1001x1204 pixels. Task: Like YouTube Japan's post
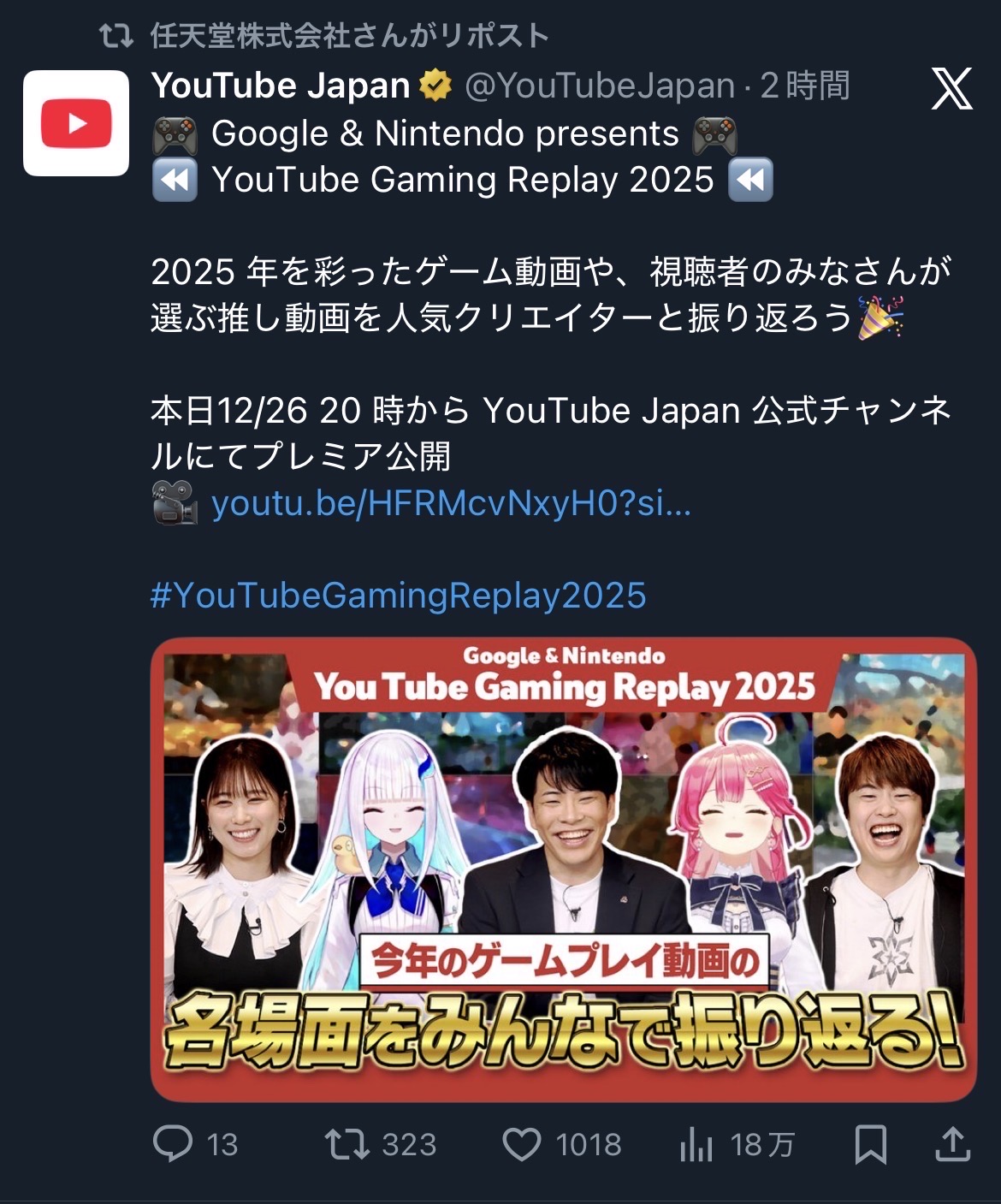pos(521,1144)
